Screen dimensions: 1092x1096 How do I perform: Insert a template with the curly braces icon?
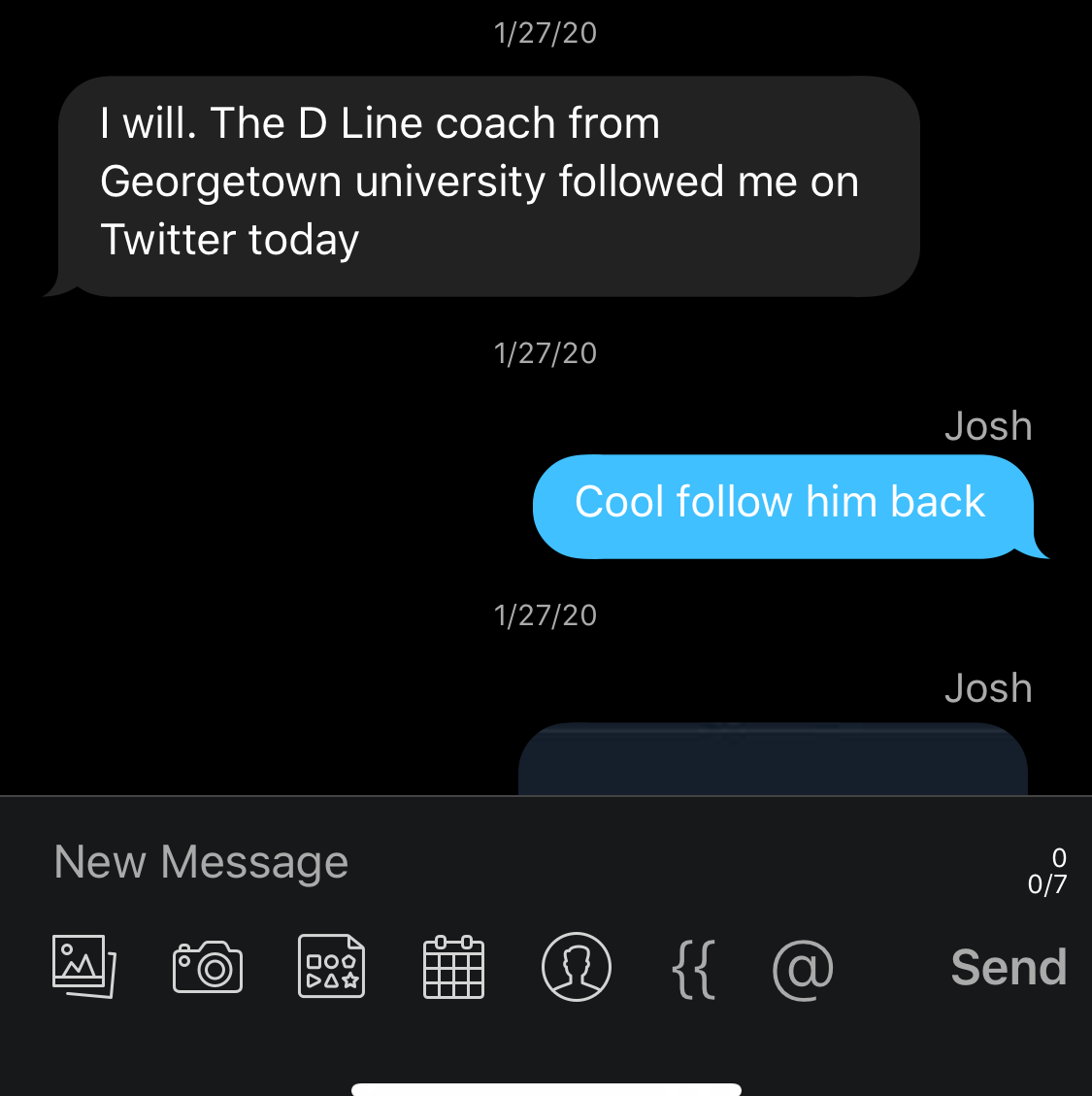(693, 968)
